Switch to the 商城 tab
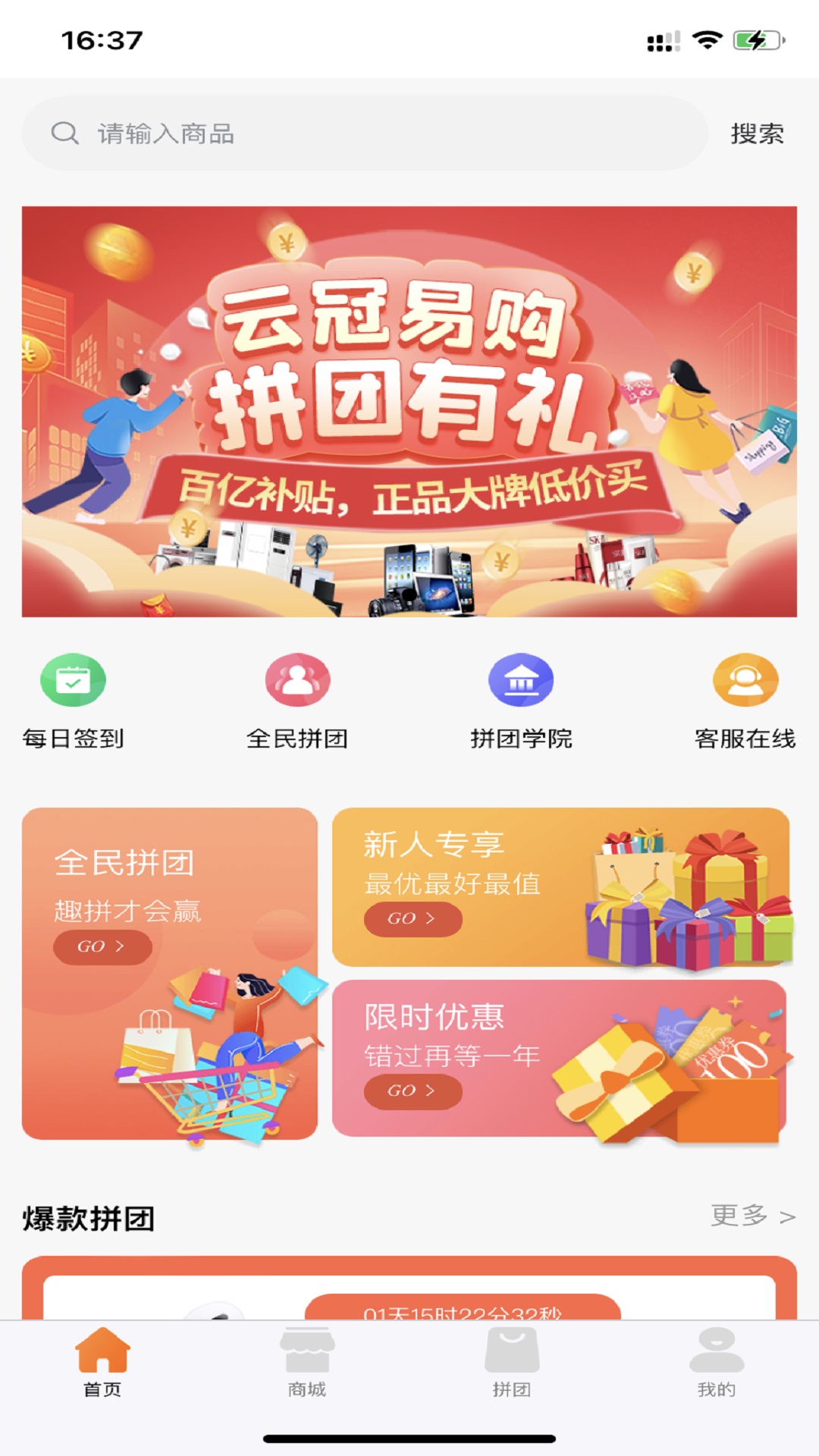Image resolution: width=819 pixels, height=1456 pixels. 307,1362
